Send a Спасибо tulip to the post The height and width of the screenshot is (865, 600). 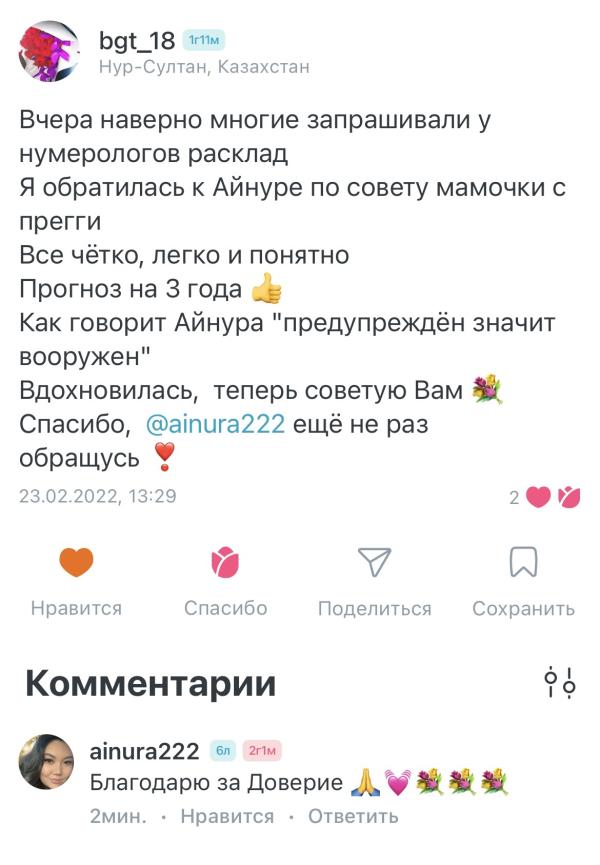[226, 581]
